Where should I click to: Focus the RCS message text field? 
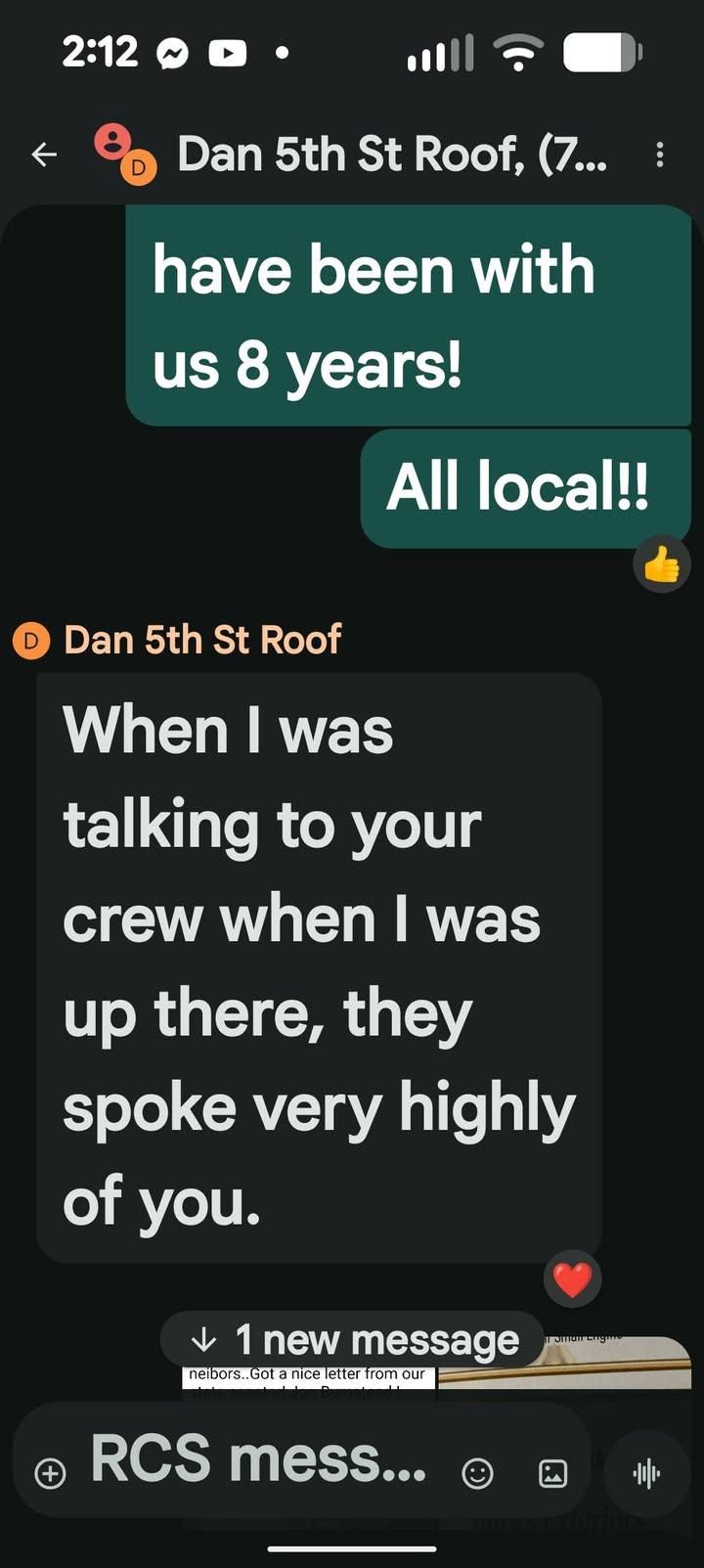click(259, 1459)
